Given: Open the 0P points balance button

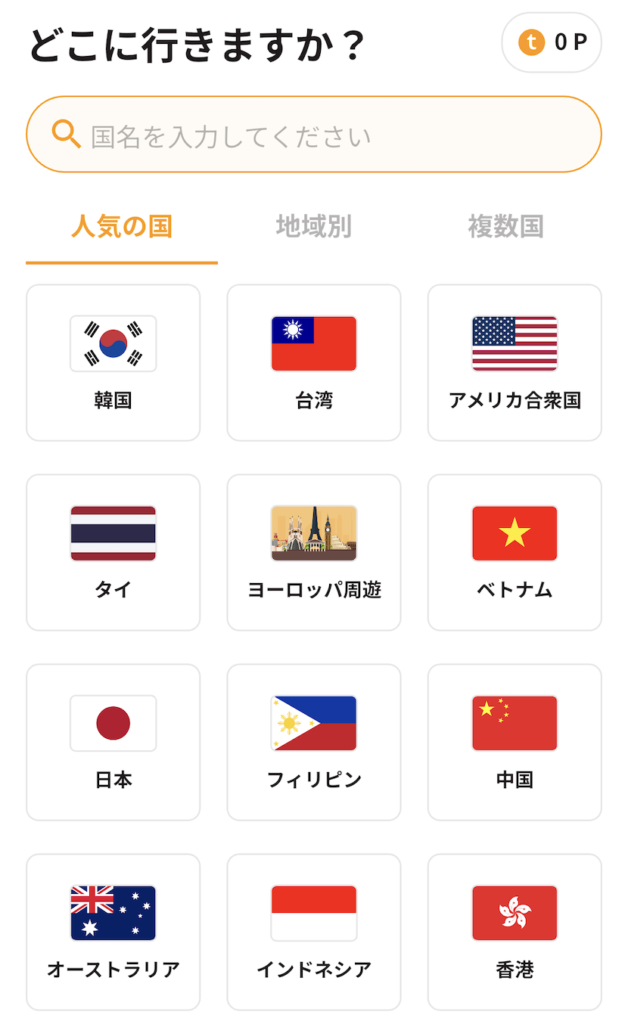Looking at the screenshot, I should 551,43.
